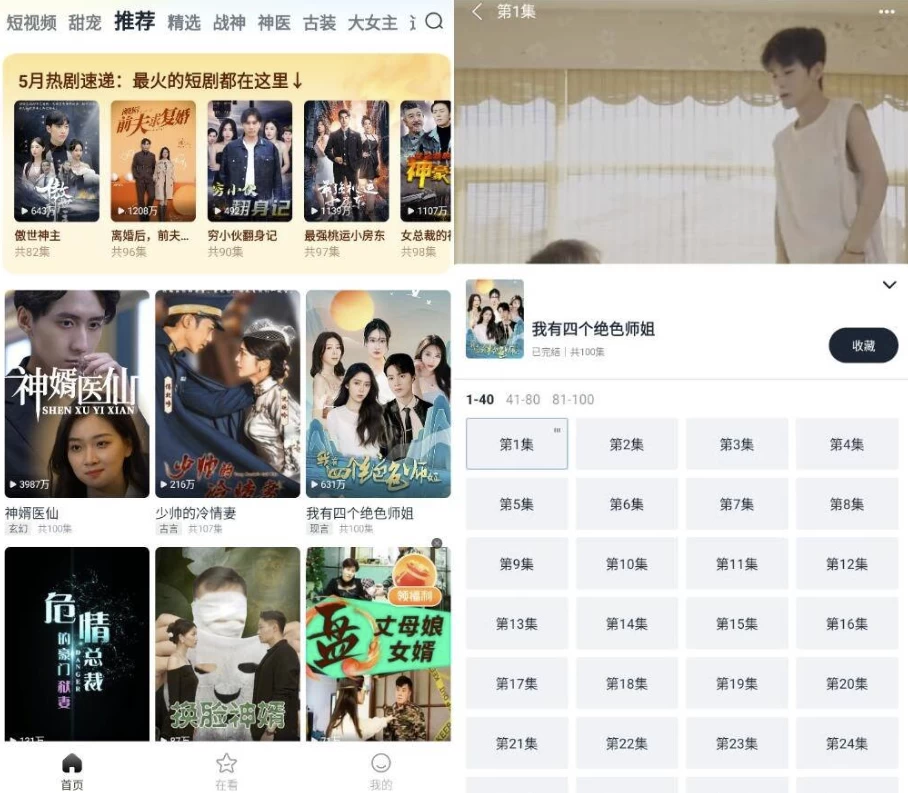Go to the 在看 tab
908x793 pixels.
click(227, 771)
